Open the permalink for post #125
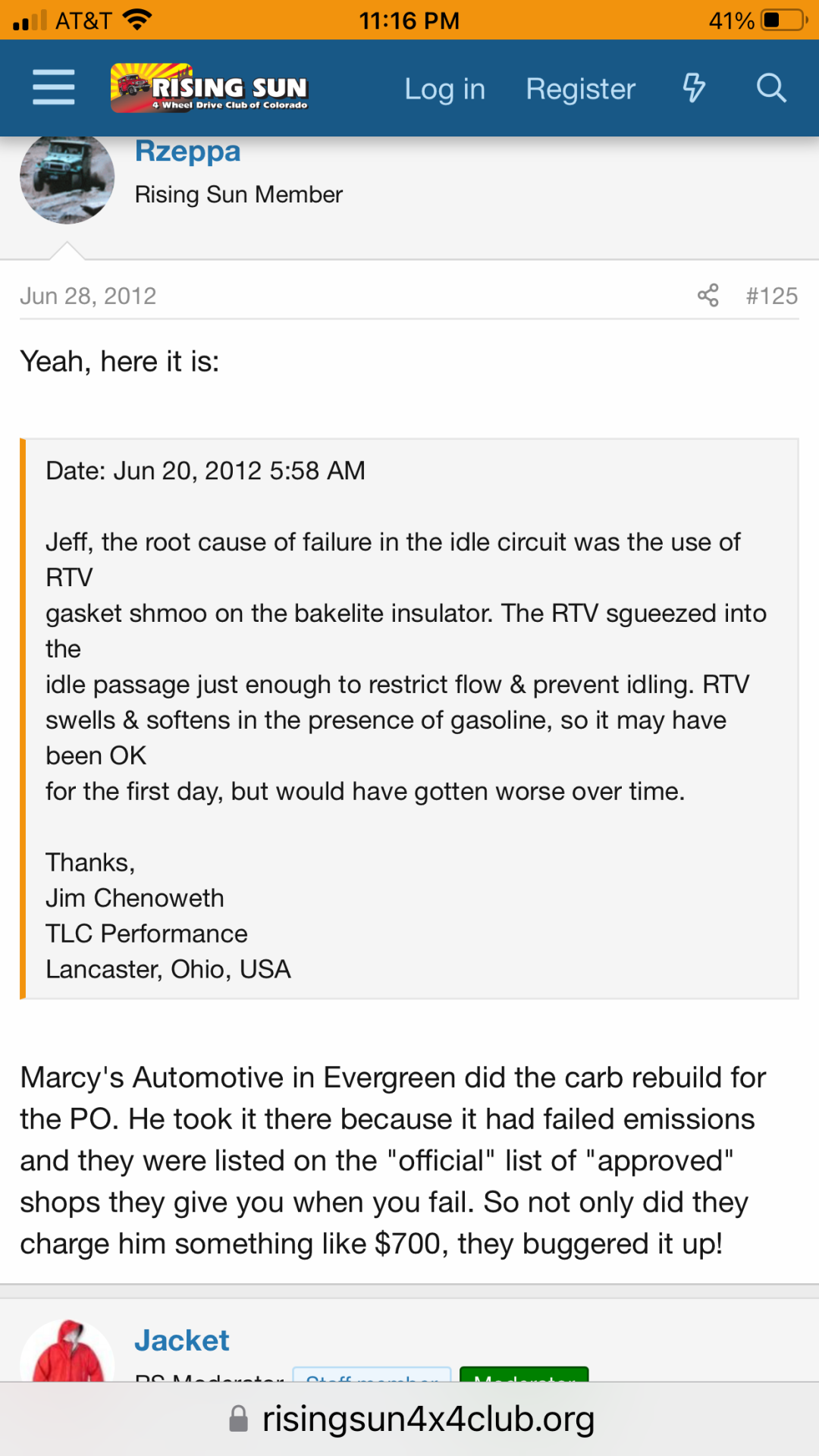Viewport: 819px width, 1456px height. click(x=771, y=296)
